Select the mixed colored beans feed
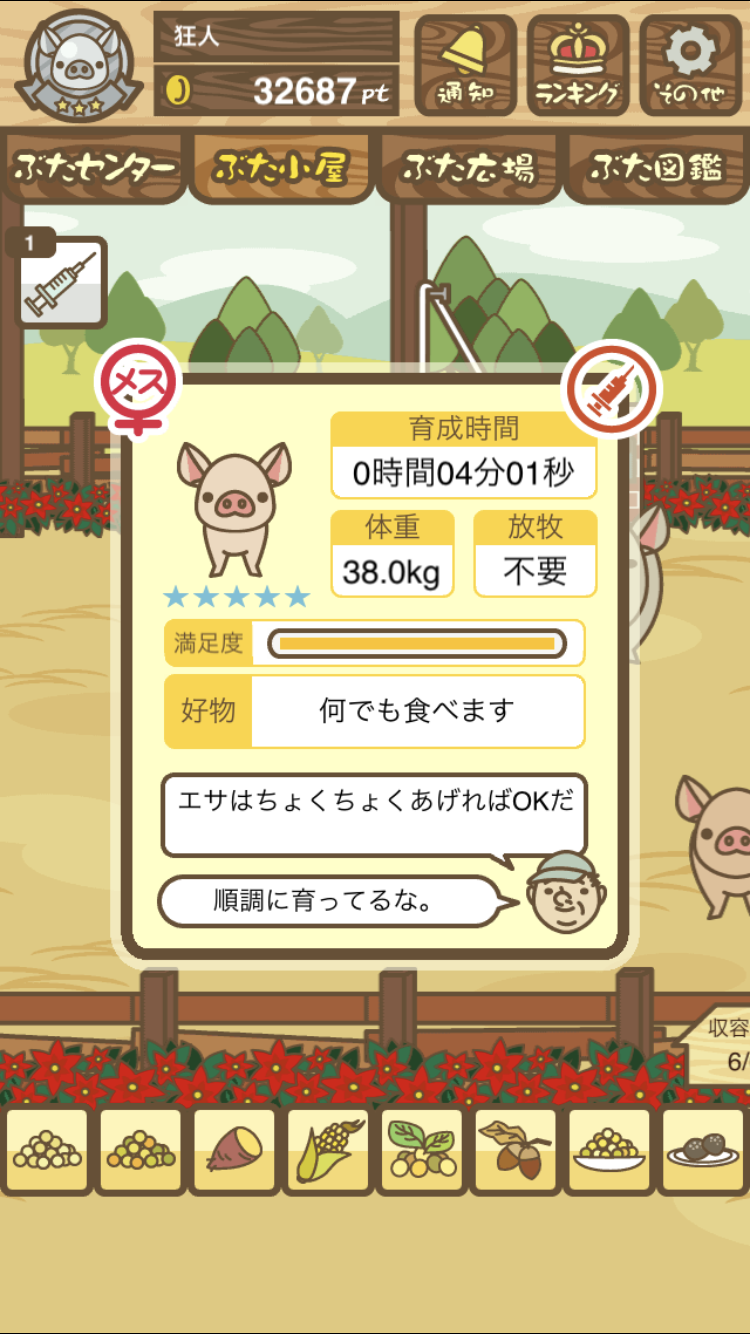750x1334 pixels. 141,1150
